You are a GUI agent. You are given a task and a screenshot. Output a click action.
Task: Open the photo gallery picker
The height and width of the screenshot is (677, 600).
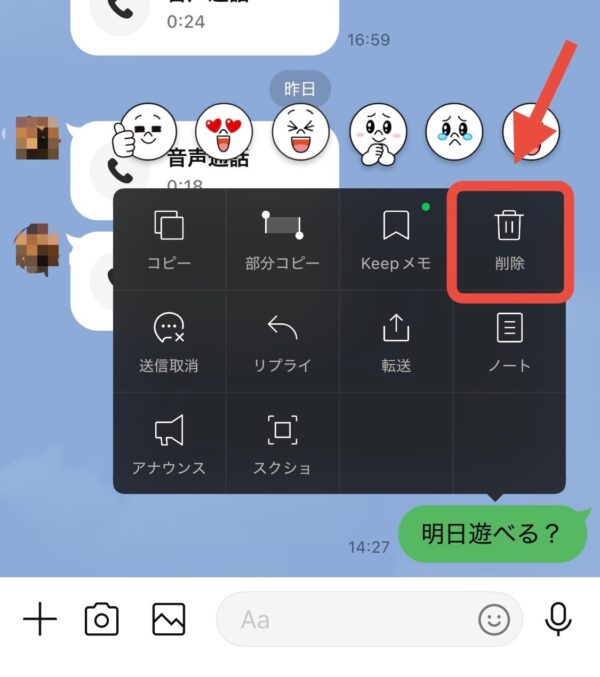[x=168, y=620]
